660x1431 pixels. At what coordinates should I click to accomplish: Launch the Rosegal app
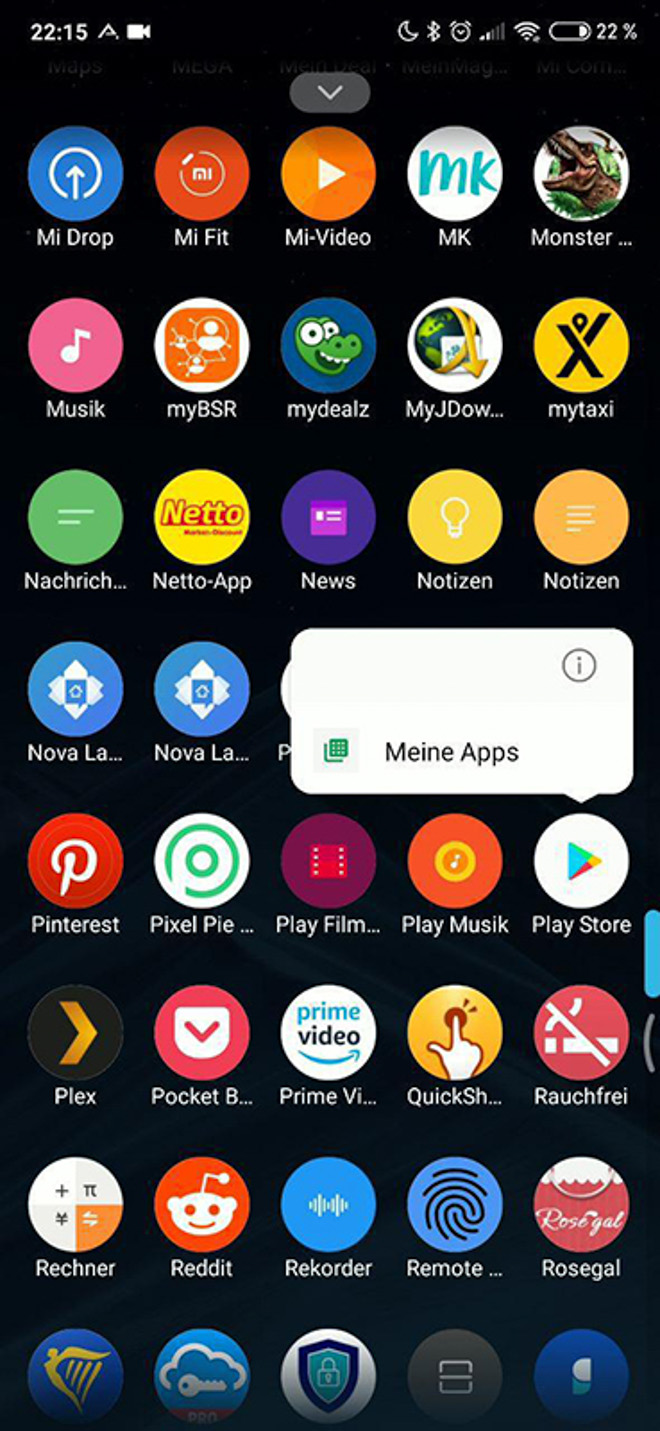581,1205
